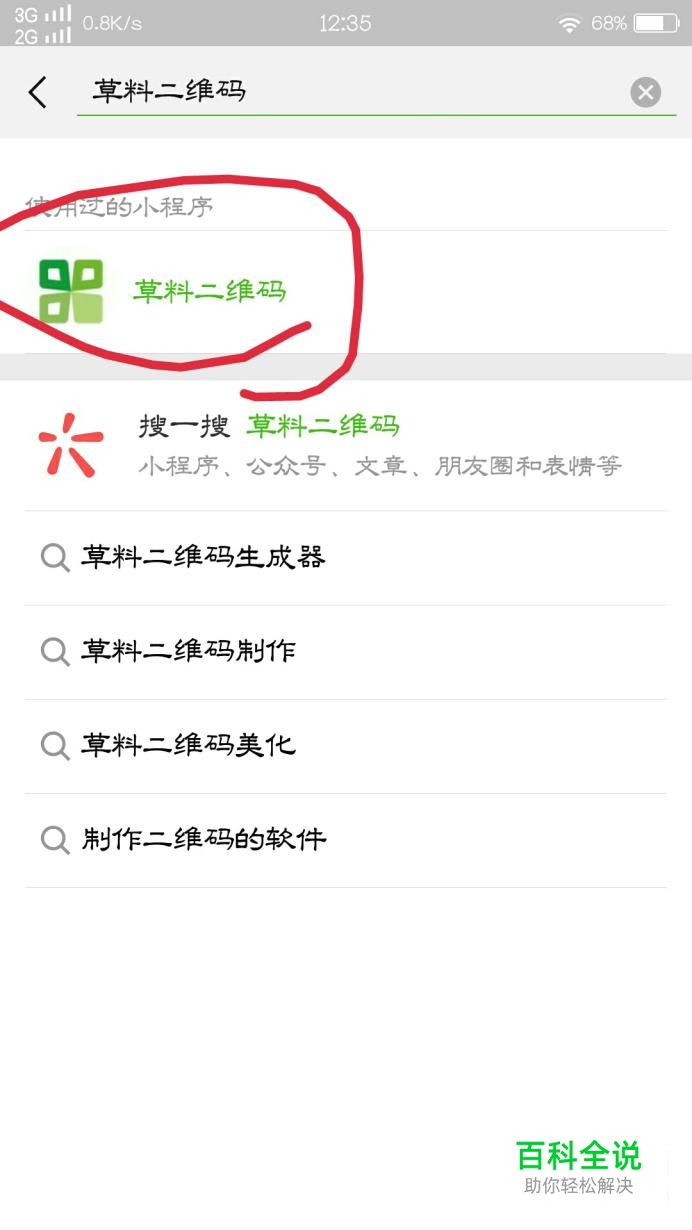The height and width of the screenshot is (1230, 692).
Task: Clear the search text with the X button
Action: (x=645, y=93)
